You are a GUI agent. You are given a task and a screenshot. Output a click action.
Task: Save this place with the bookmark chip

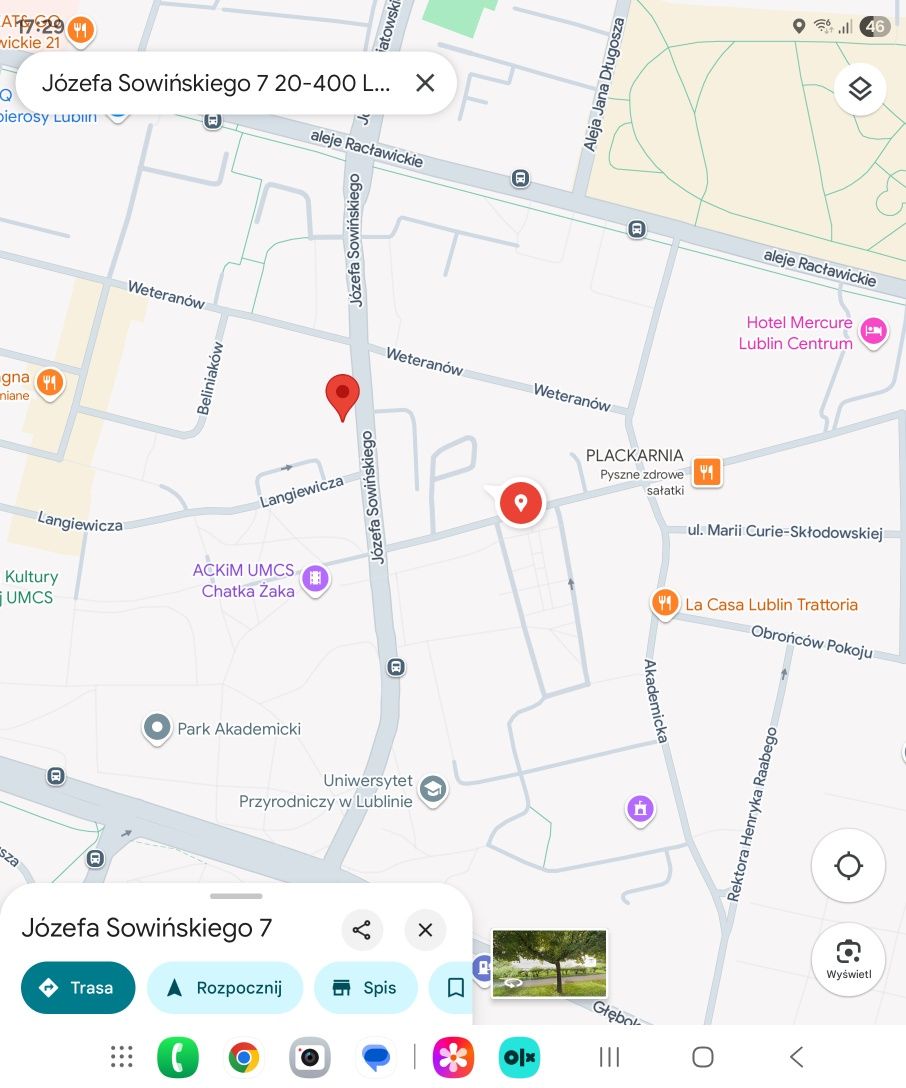point(455,988)
